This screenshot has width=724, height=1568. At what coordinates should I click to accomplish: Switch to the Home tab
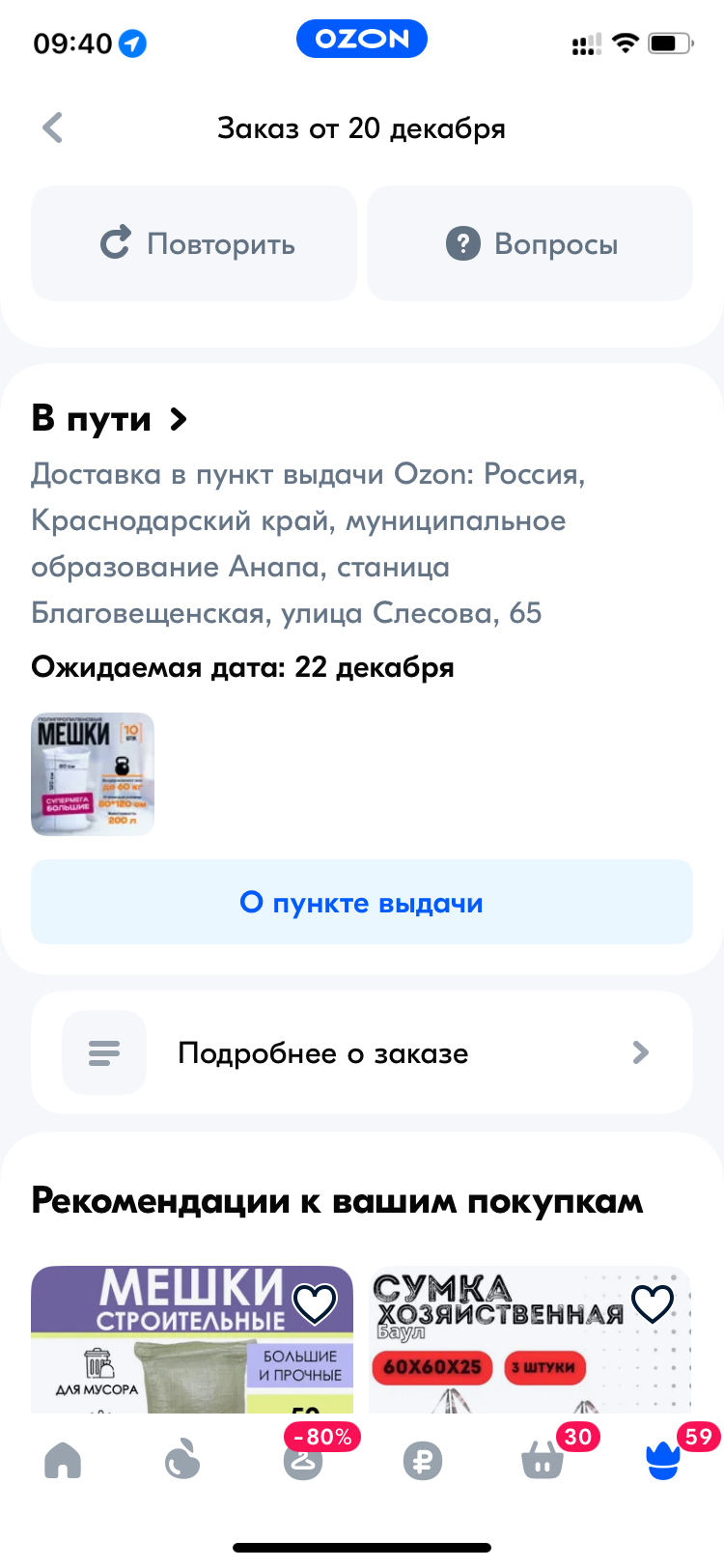click(x=63, y=1460)
